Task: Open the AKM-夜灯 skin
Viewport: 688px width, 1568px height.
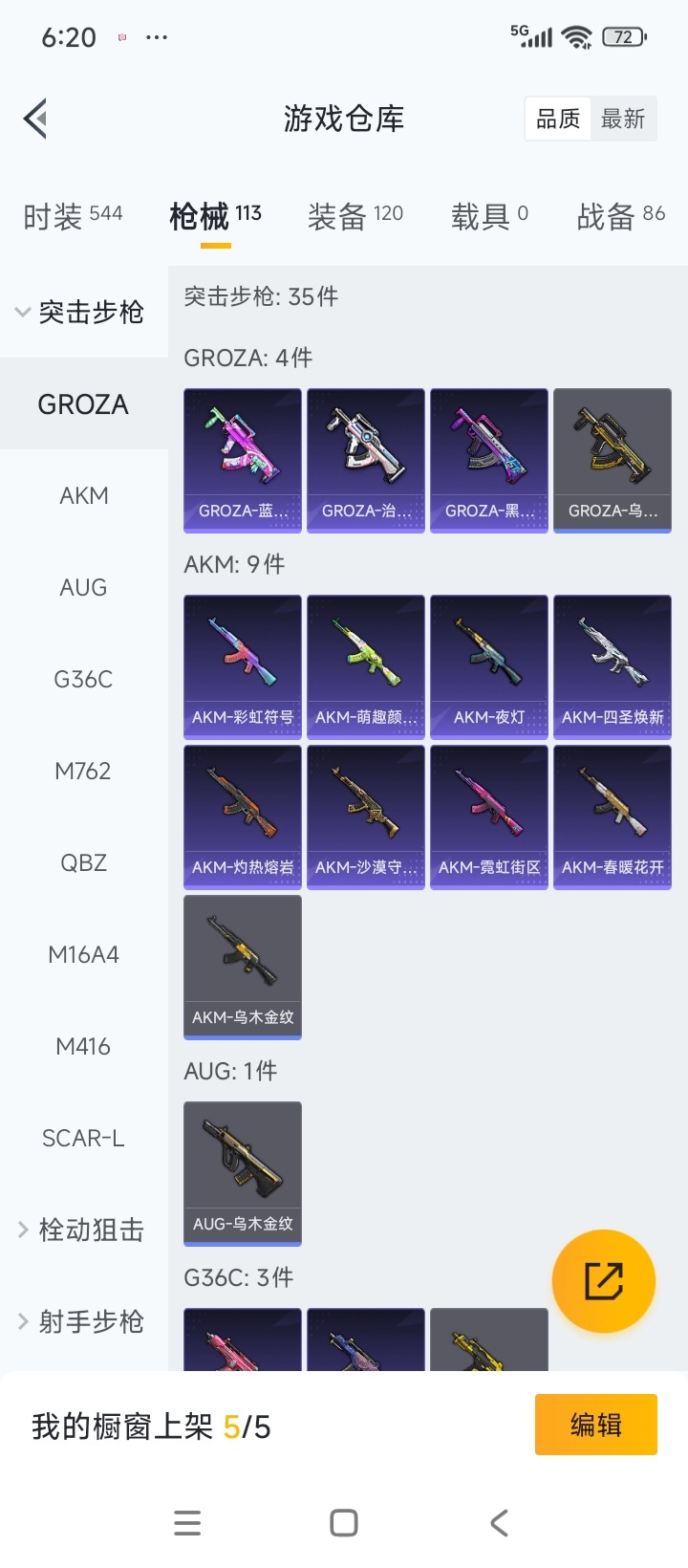Action: (x=489, y=666)
